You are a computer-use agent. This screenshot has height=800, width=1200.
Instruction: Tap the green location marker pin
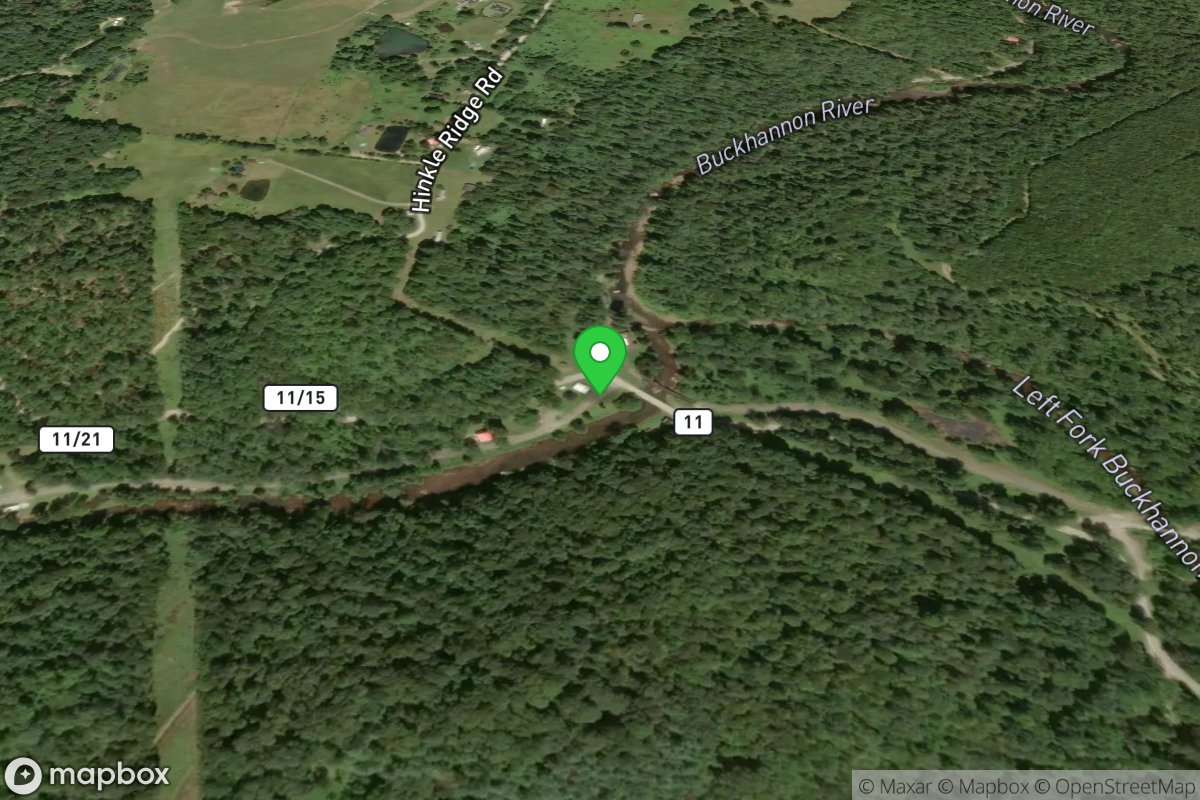pyautogui.click(x=600, y=358)
